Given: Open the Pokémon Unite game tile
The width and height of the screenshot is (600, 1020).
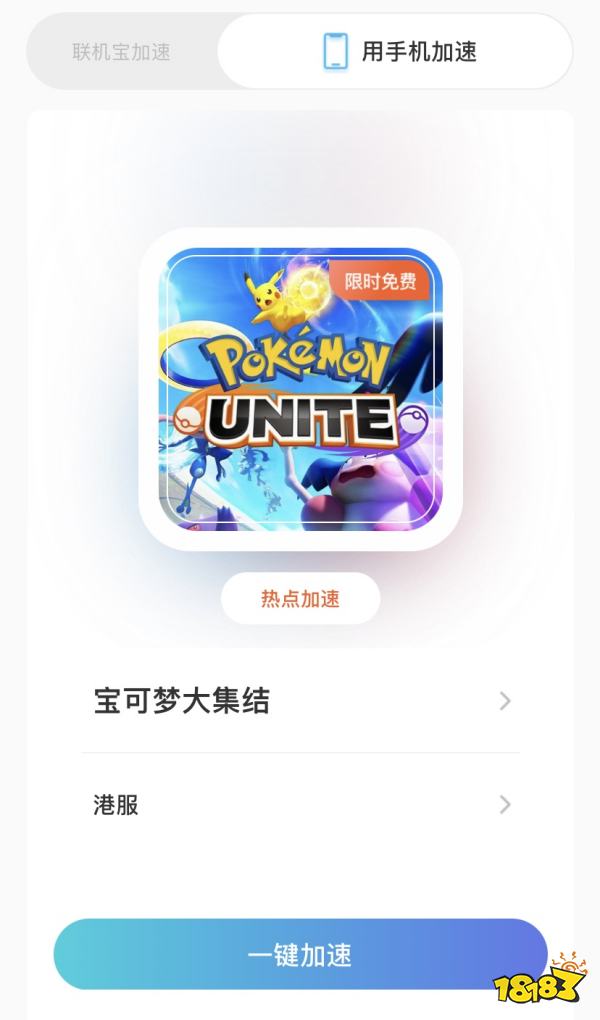Looking at the screenshot, I should [x=300, y=390].
